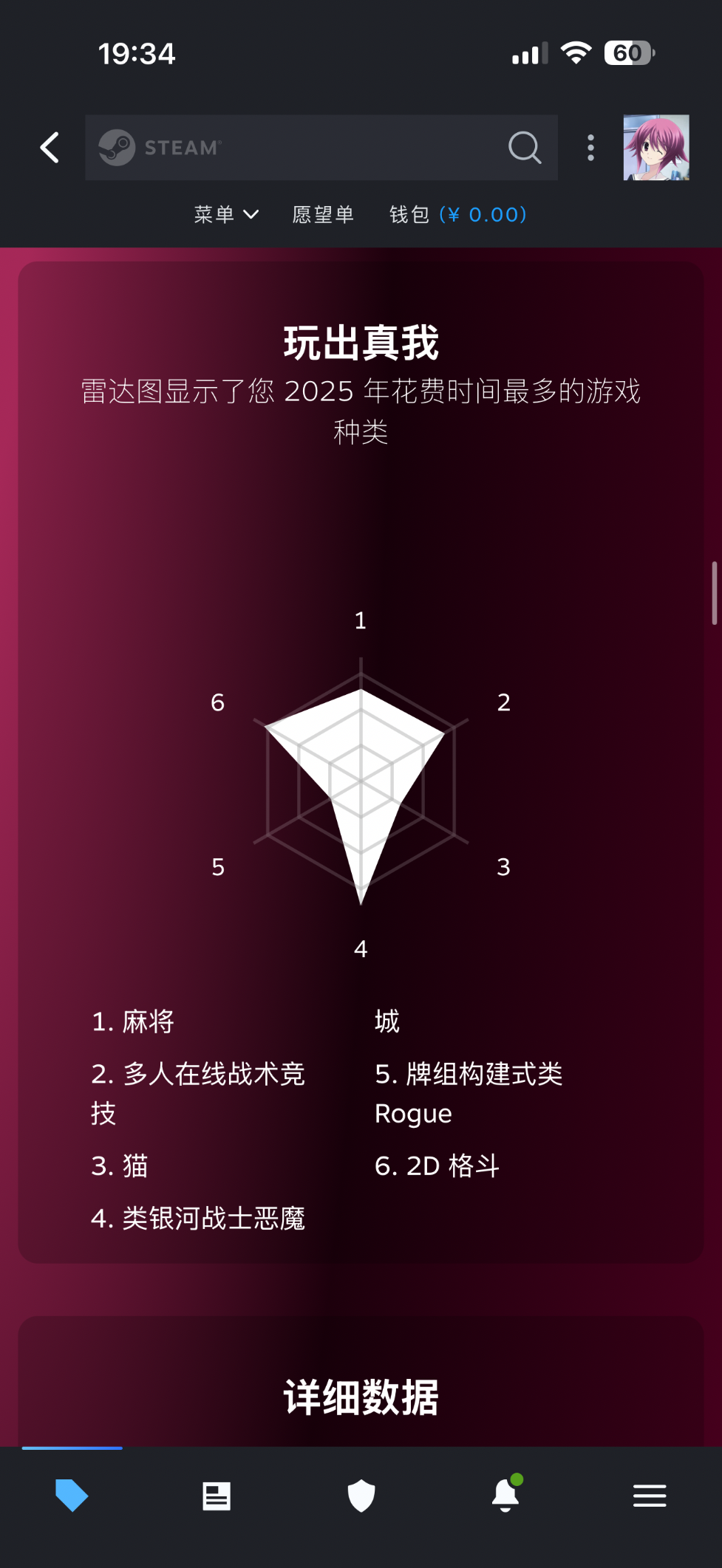Go back to the previous page
Viewport: 722px width, 1568px height.
point(50,148)
